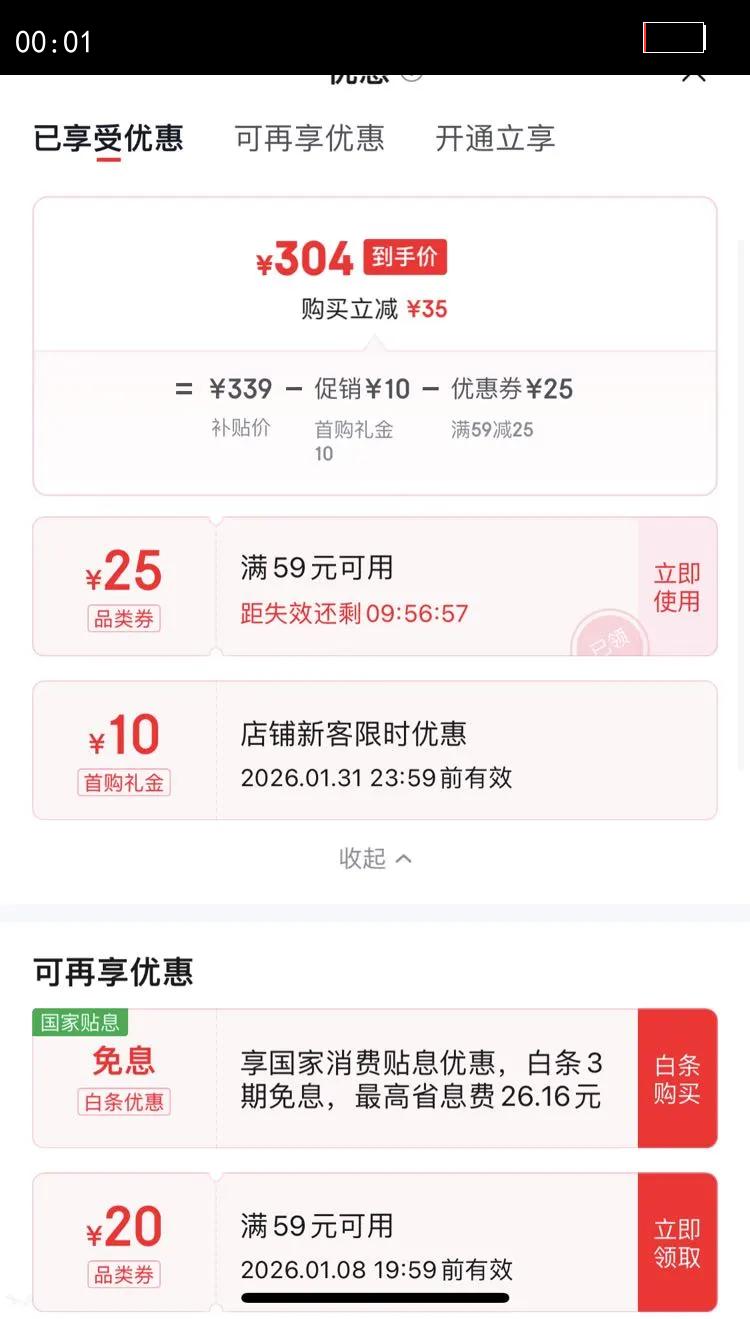This screenshot has height=1319, width=750.
Task: Tap 白条购买 for interest-free installments
Action: [677, 1078]
